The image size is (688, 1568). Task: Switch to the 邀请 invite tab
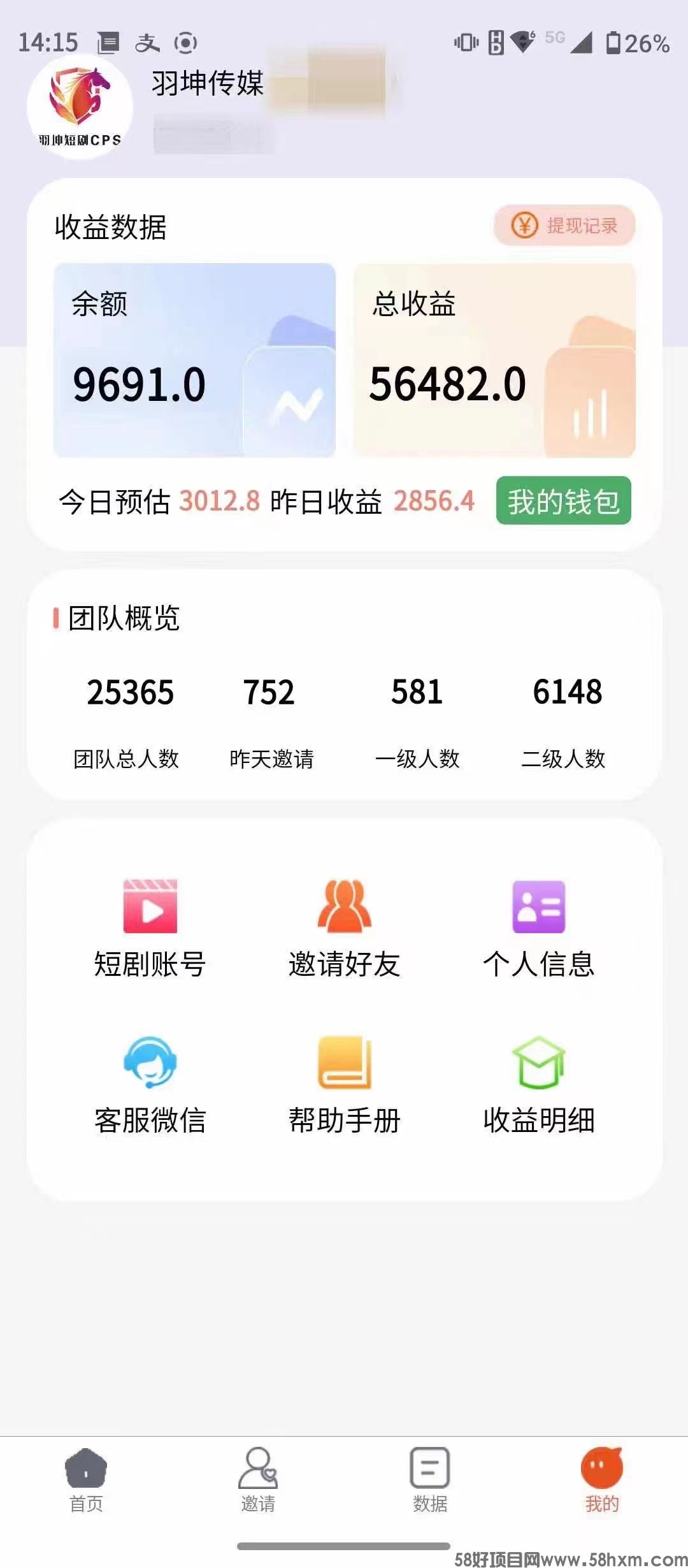(x=258, y=1480)
